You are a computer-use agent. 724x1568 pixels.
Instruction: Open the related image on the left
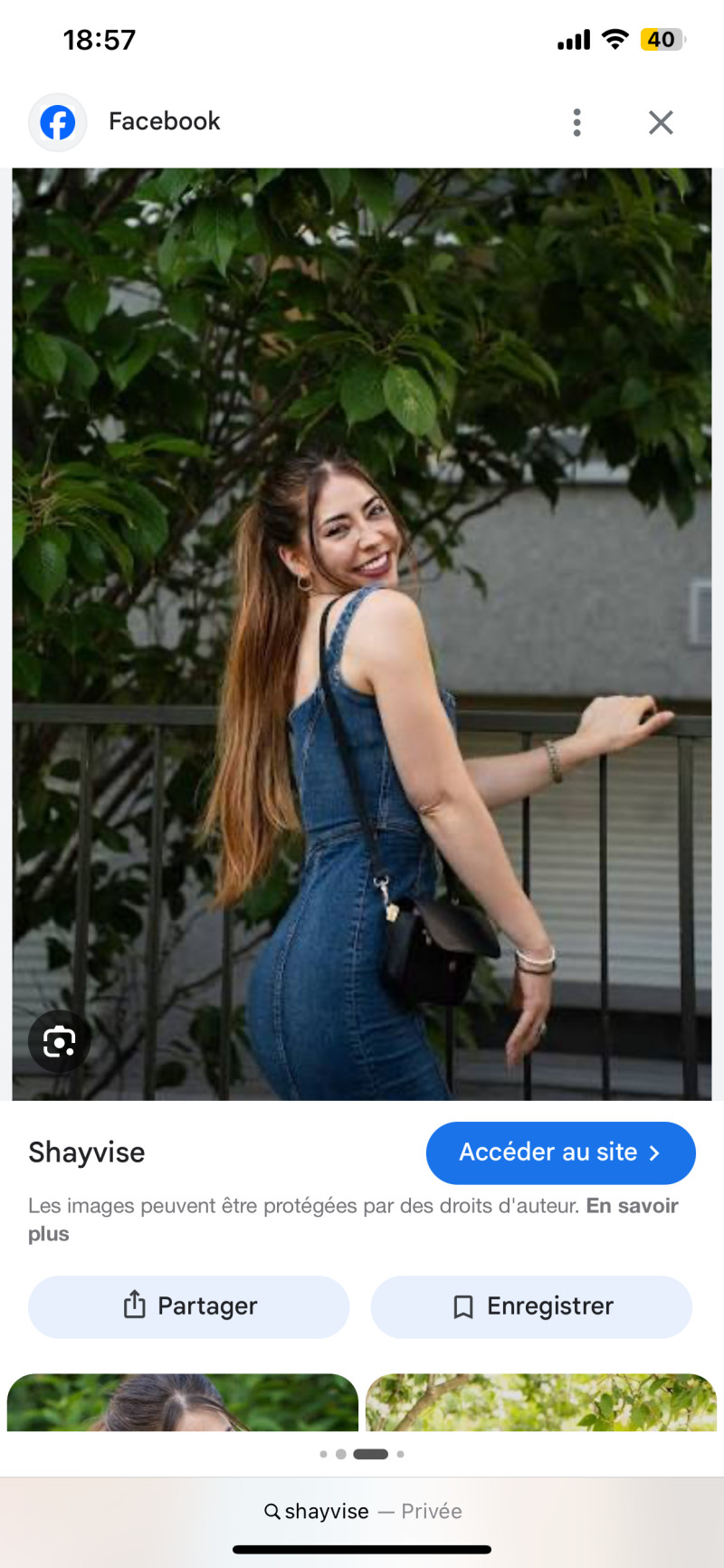point(183,1402)
